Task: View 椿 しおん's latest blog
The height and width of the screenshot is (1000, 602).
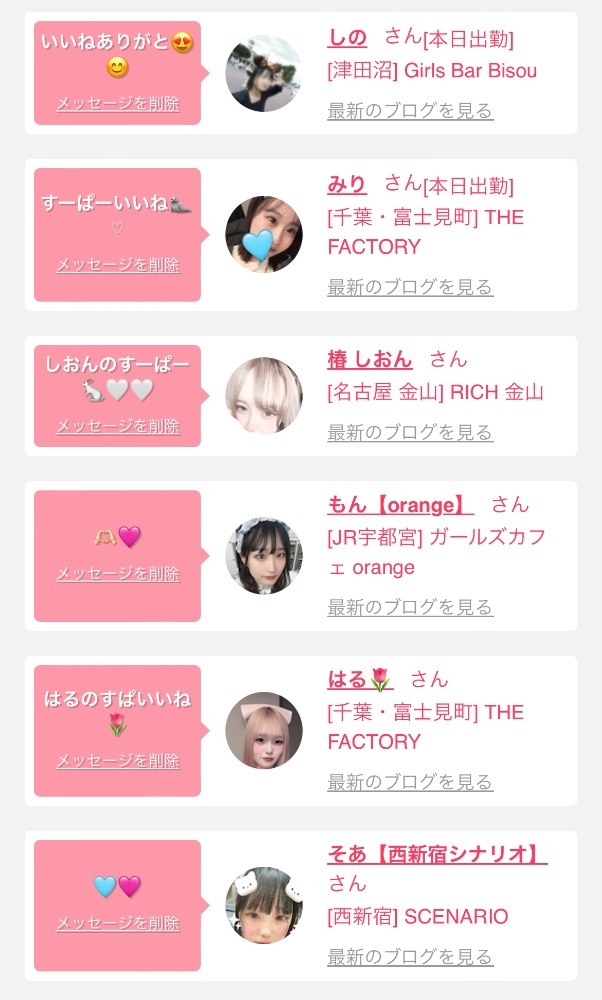Action: [x=410, y=432]
